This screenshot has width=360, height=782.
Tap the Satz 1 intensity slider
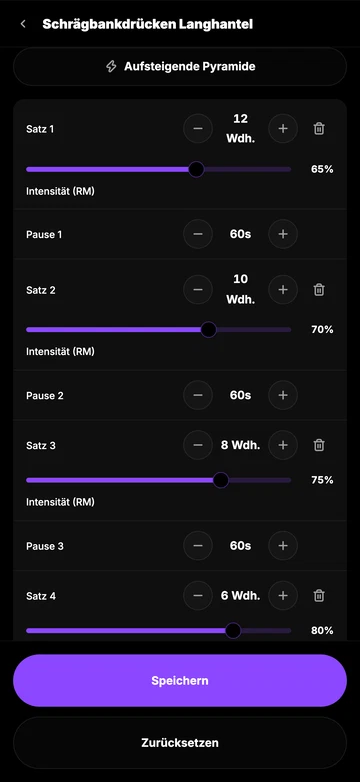[159, 169]
